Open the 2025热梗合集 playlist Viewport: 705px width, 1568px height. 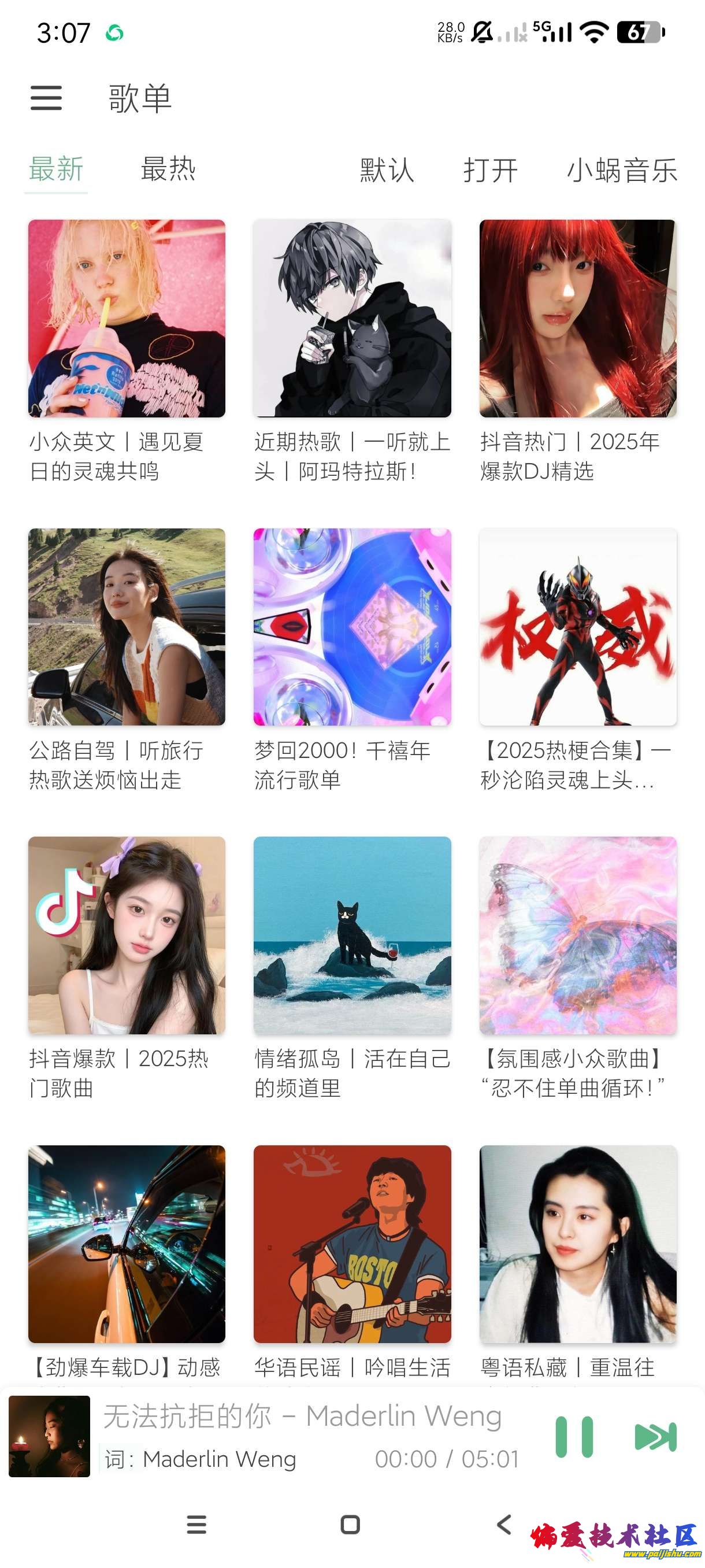tap(578, 627)
